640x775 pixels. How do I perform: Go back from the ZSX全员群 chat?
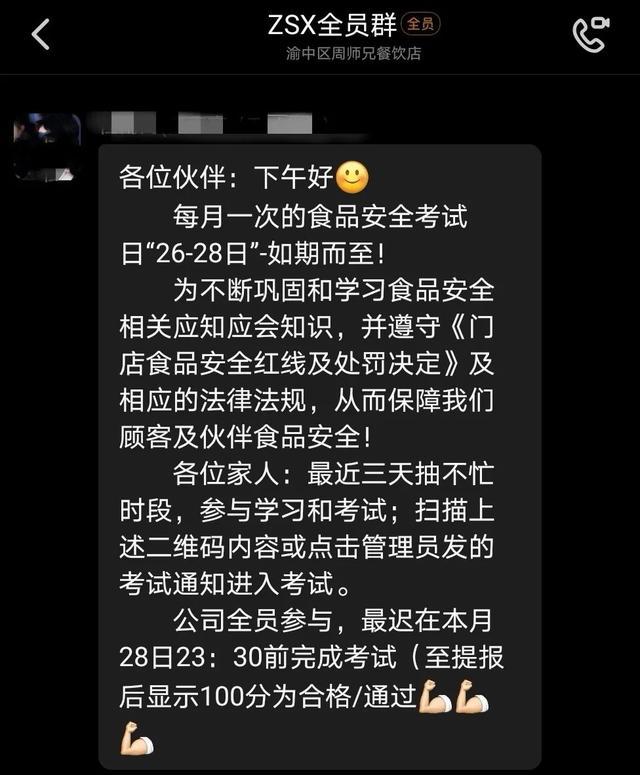pos(41,35)
